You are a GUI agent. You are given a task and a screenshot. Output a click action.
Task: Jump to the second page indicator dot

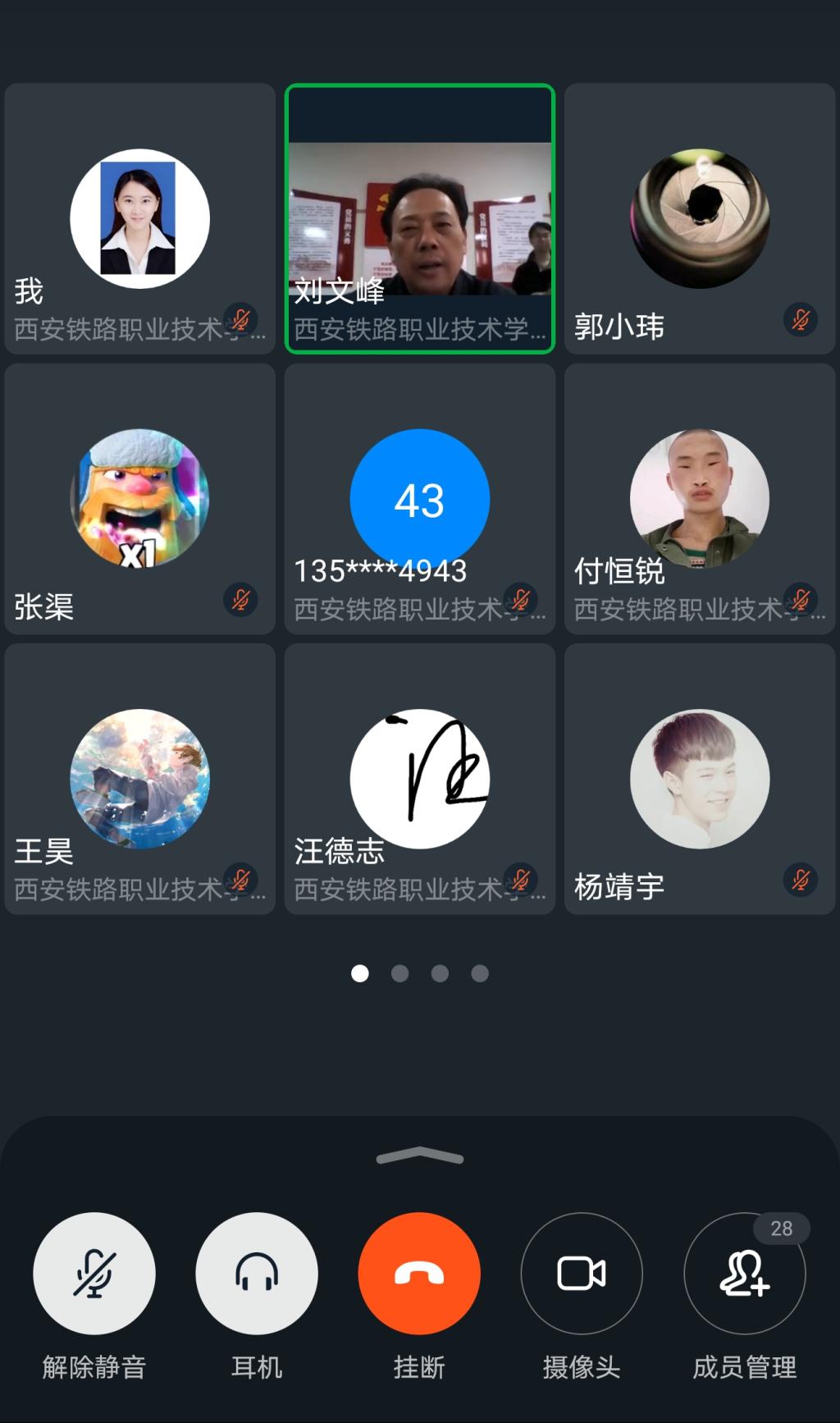click(399, 973)
